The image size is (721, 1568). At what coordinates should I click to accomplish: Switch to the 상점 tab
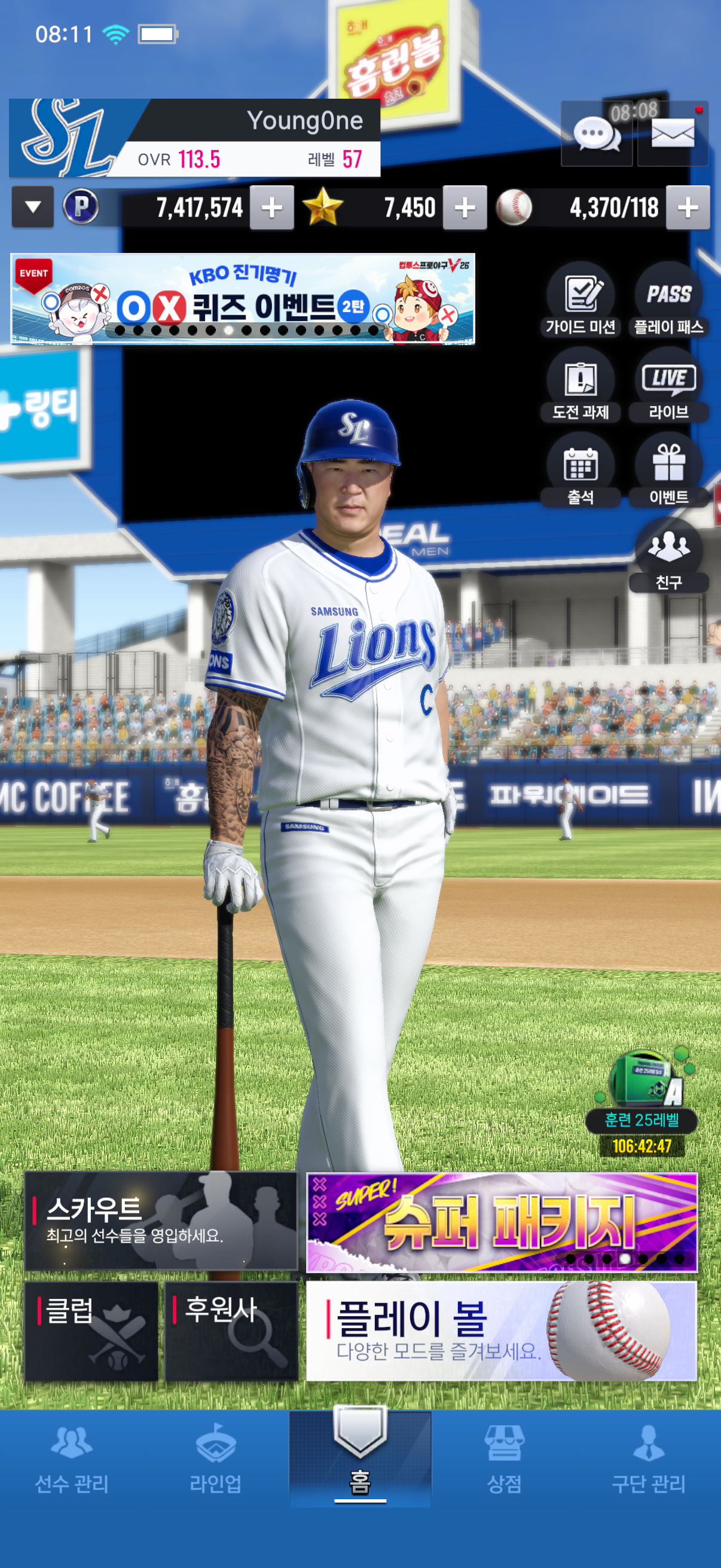point(505,1459)
